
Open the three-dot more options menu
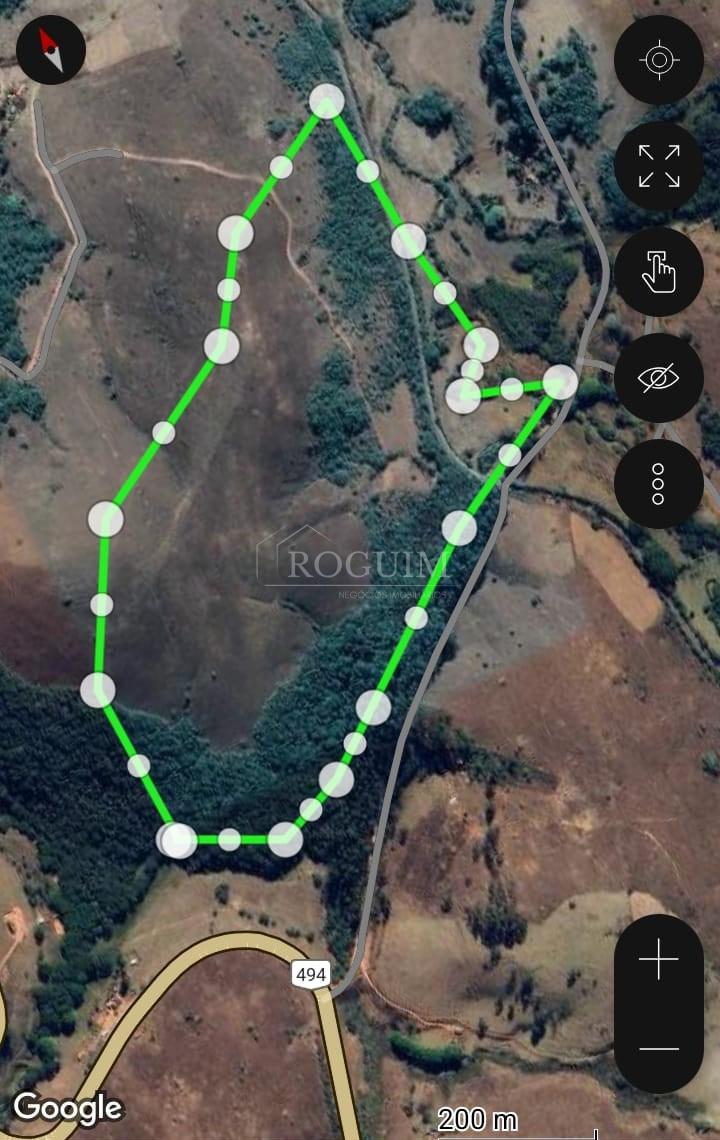(x=659, y=484)
